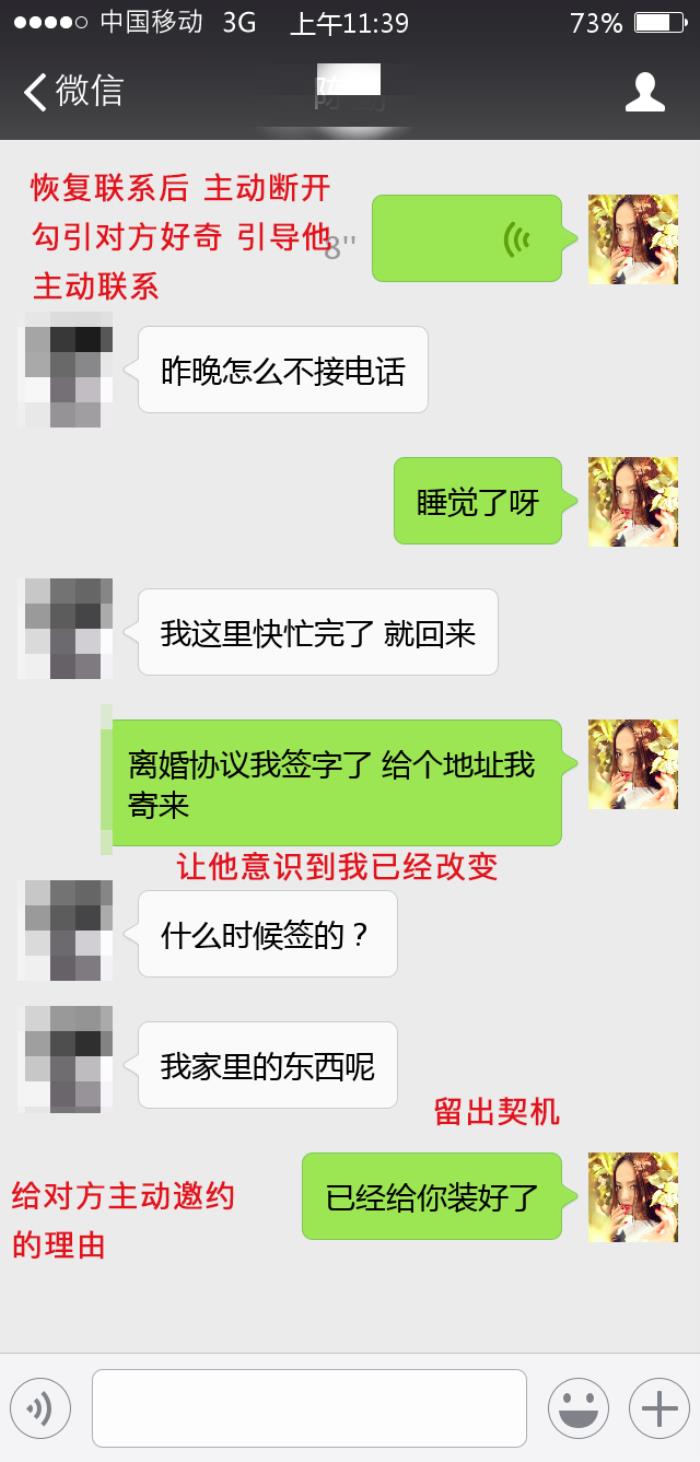Open the plus attachments menu
Screen dimensions: 700x1462
click(659, 1408)
